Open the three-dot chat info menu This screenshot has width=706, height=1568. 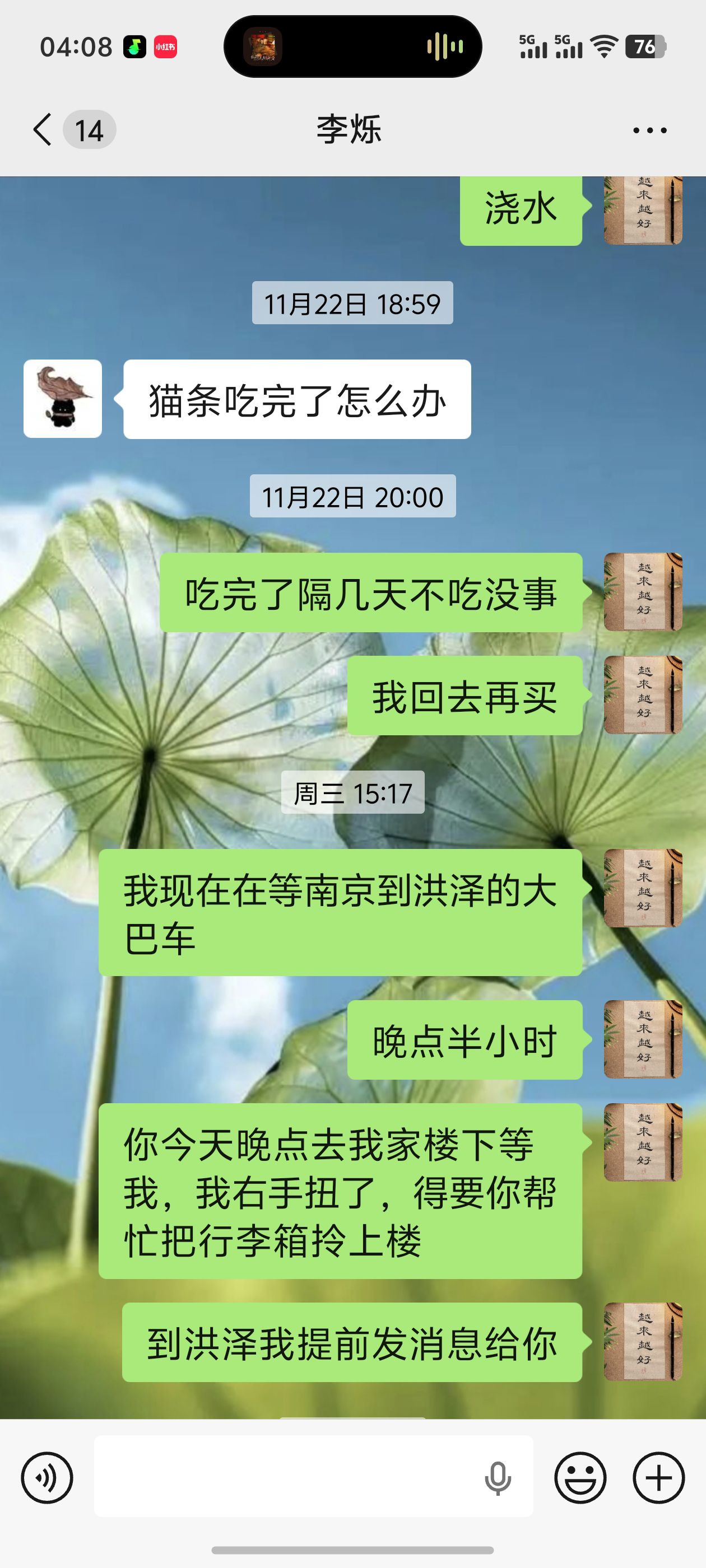tap(649, 130)
